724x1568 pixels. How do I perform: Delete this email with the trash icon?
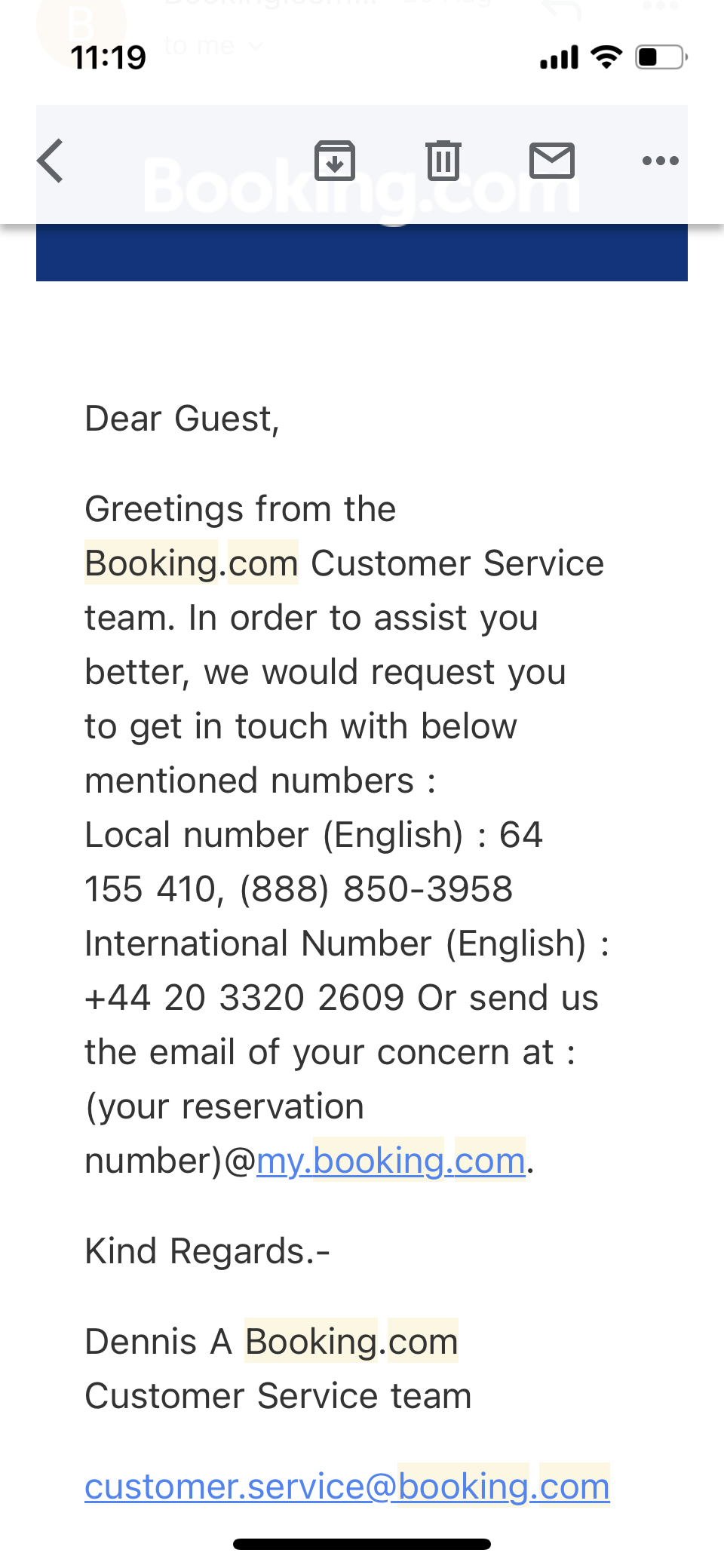(x=443, y=161)
